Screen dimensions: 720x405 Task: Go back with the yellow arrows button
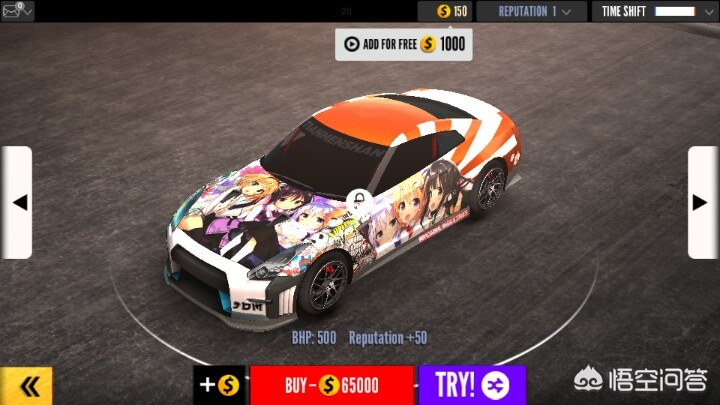pyautogui.click(x=26, y=386)
